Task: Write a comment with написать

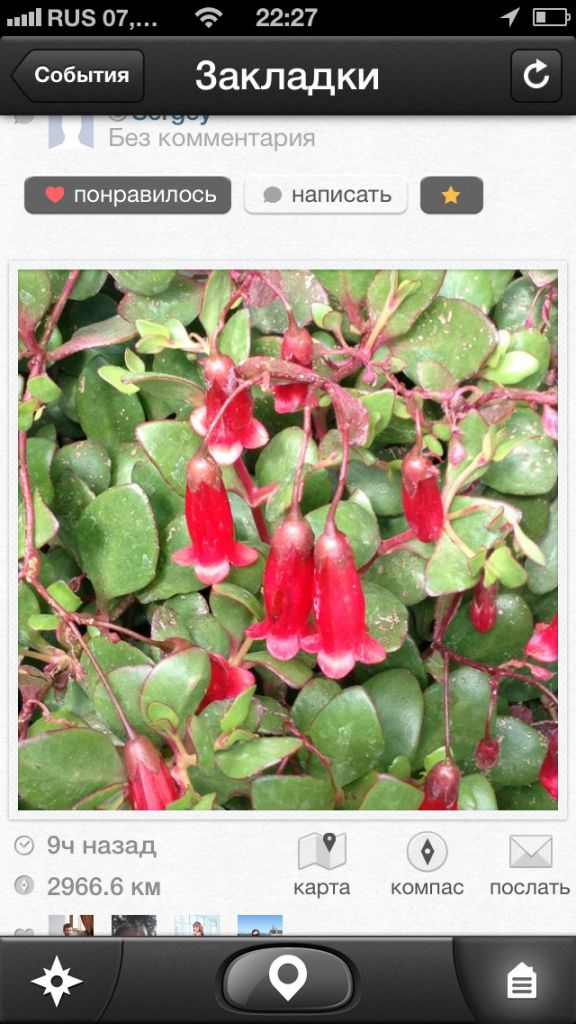Action: click(326, 195)
